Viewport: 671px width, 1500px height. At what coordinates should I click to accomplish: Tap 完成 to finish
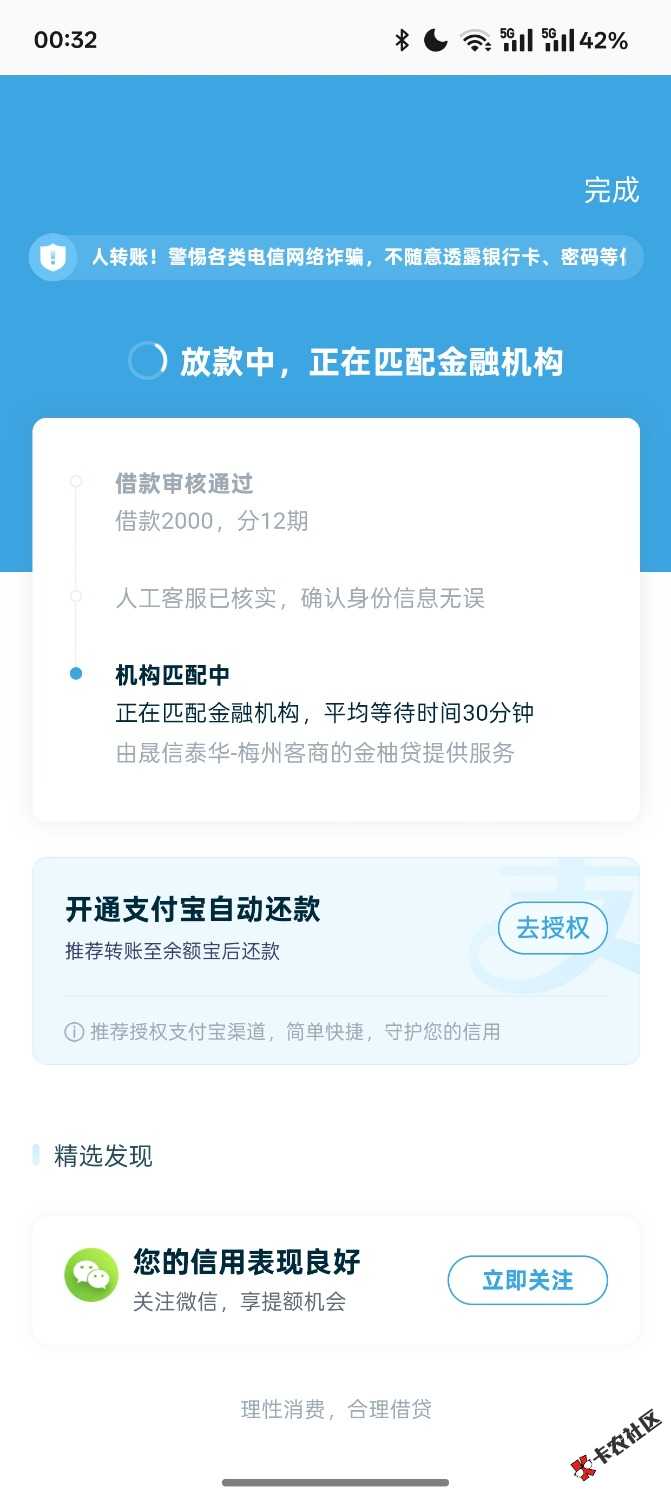pos(611,190)
